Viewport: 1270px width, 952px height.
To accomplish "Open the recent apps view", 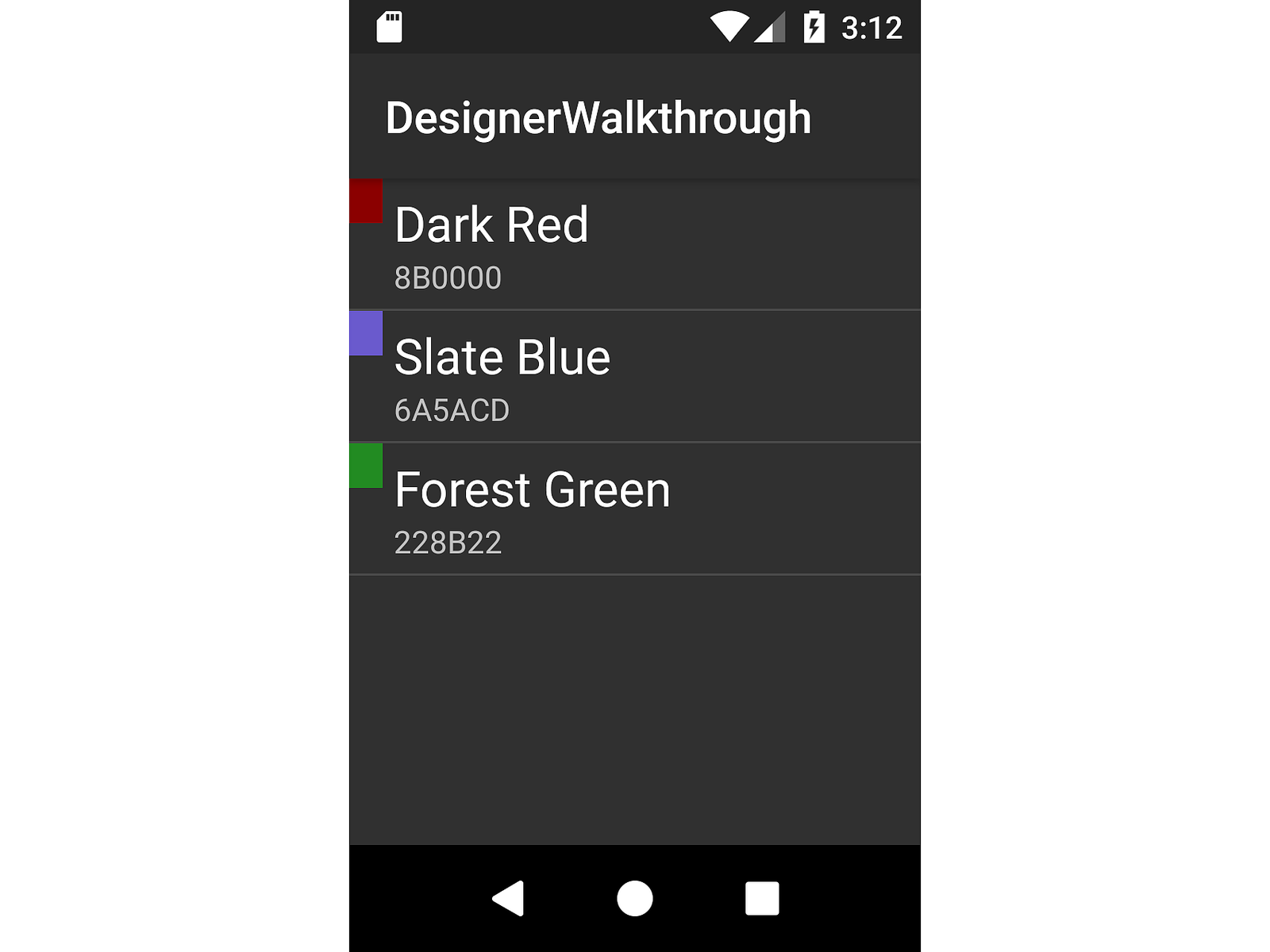I will coord(762,899).
